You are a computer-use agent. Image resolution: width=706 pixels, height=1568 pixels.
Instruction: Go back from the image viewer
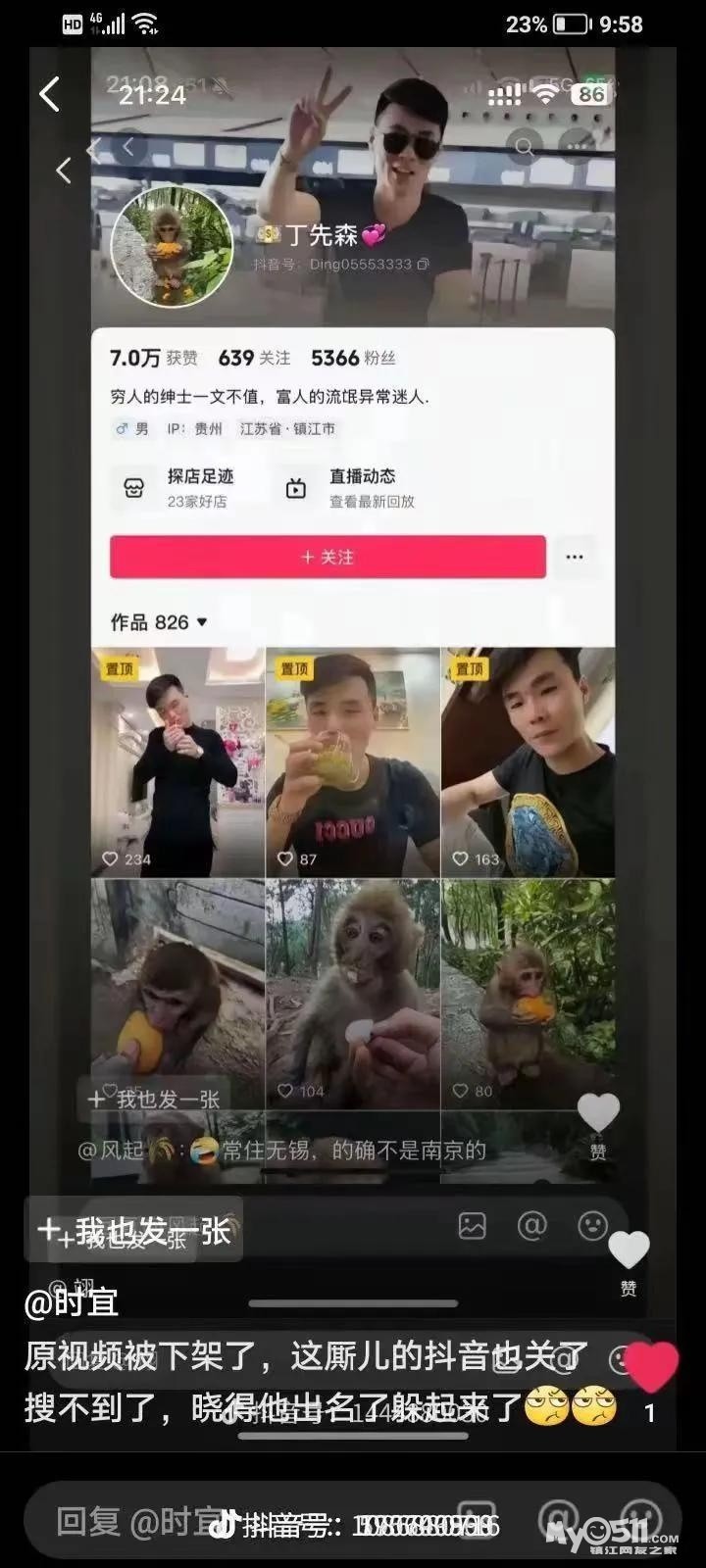(49, 95)
